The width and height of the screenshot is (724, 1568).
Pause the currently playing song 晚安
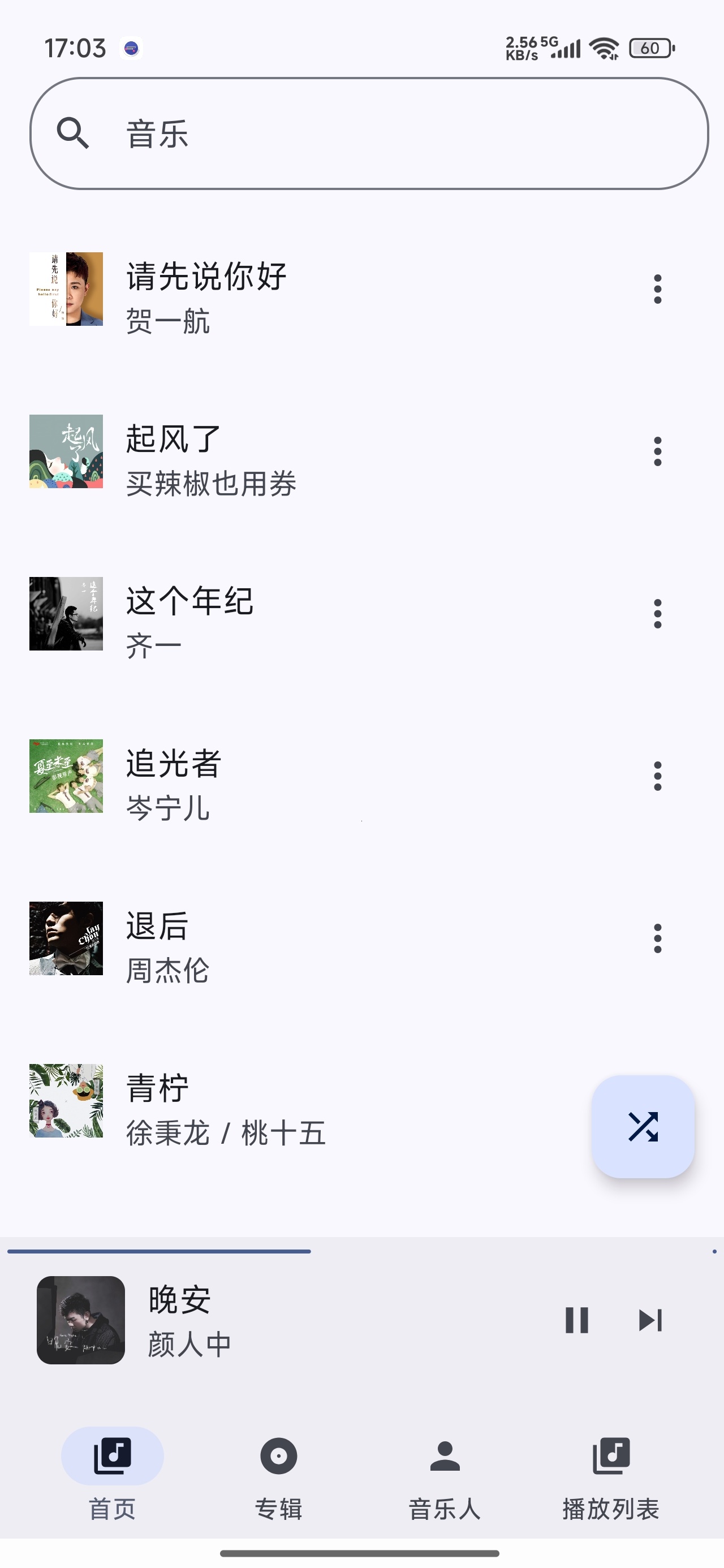coord(576,1320)
